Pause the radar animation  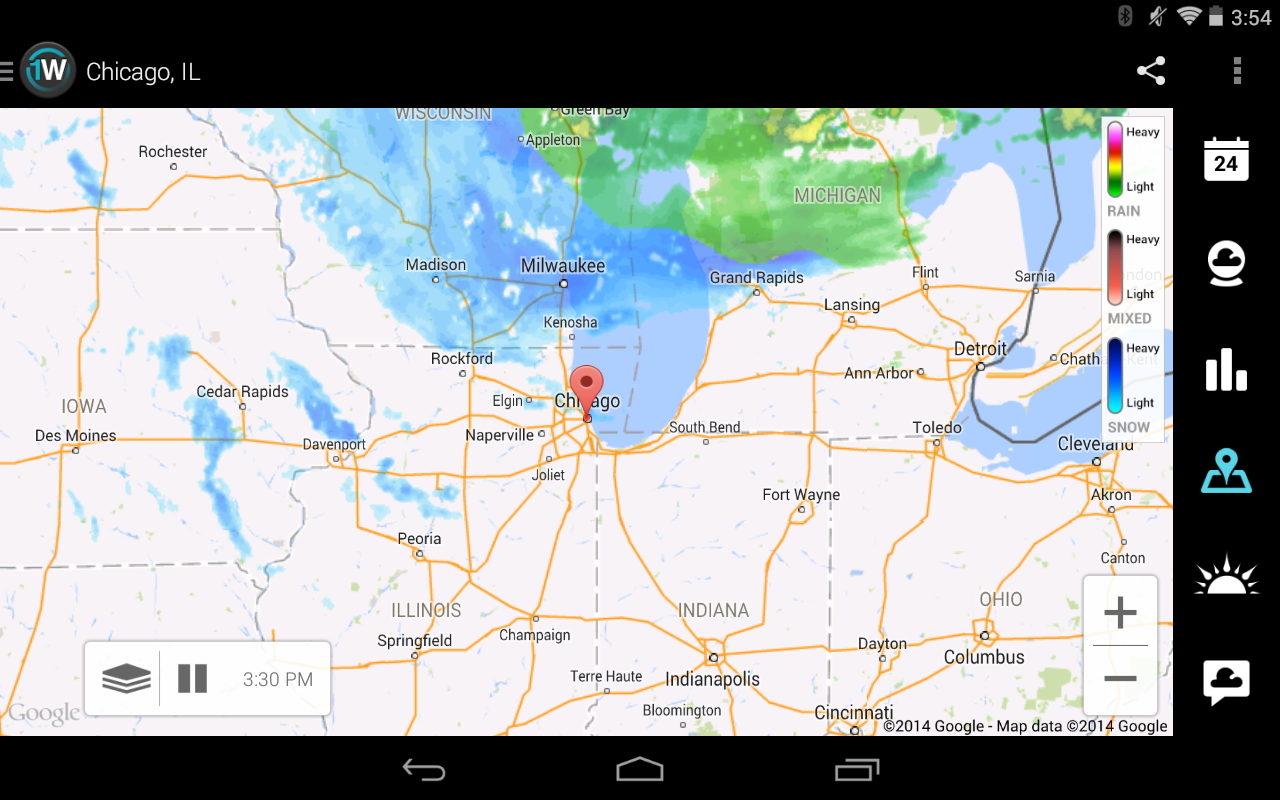[192, 679]
